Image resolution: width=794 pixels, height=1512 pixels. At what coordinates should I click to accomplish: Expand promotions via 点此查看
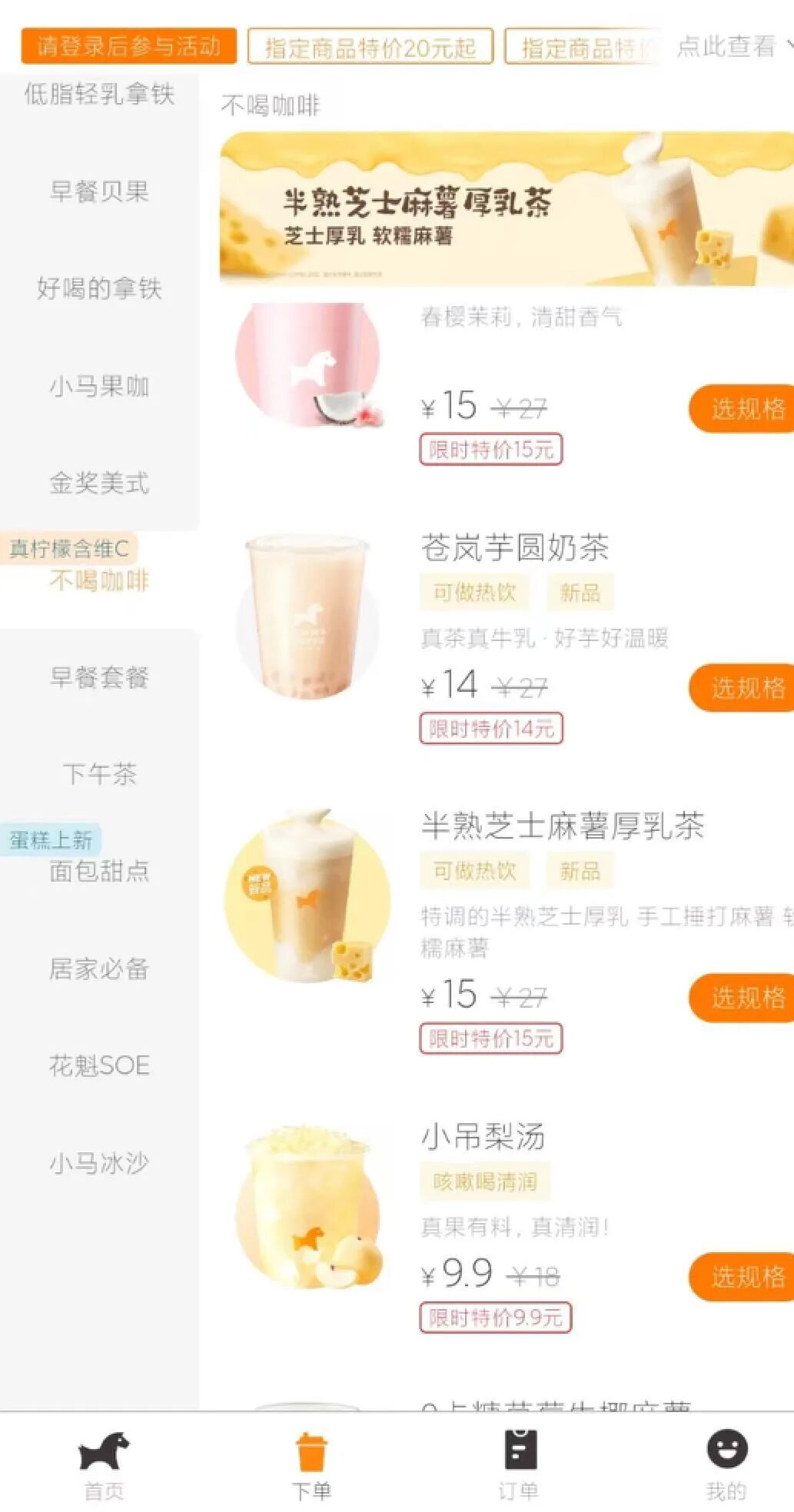pos(730,46)
